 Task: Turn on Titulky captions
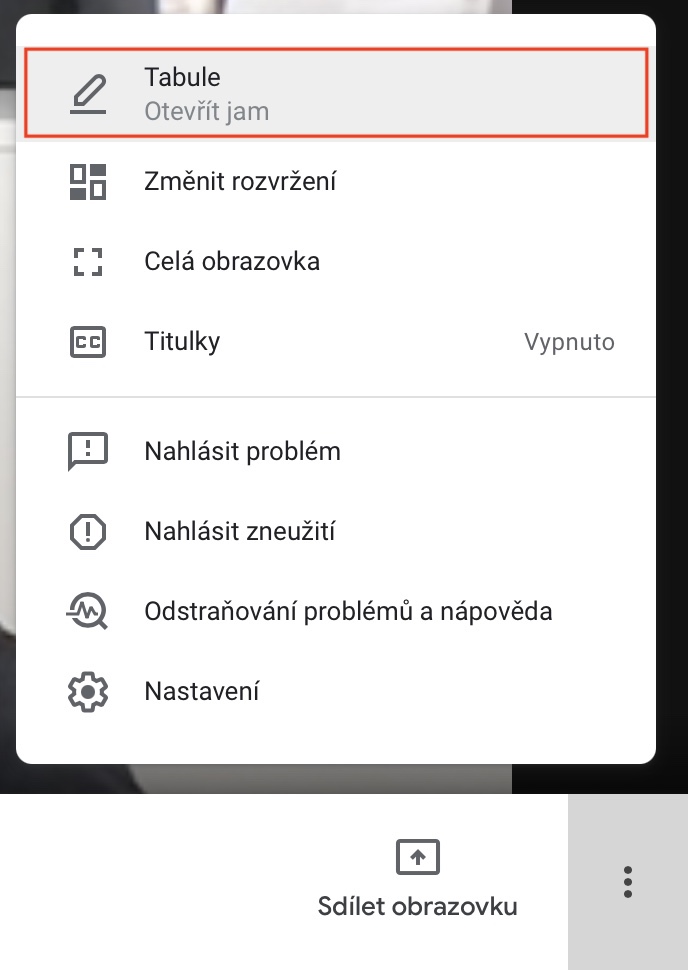[x=336, y=342]
